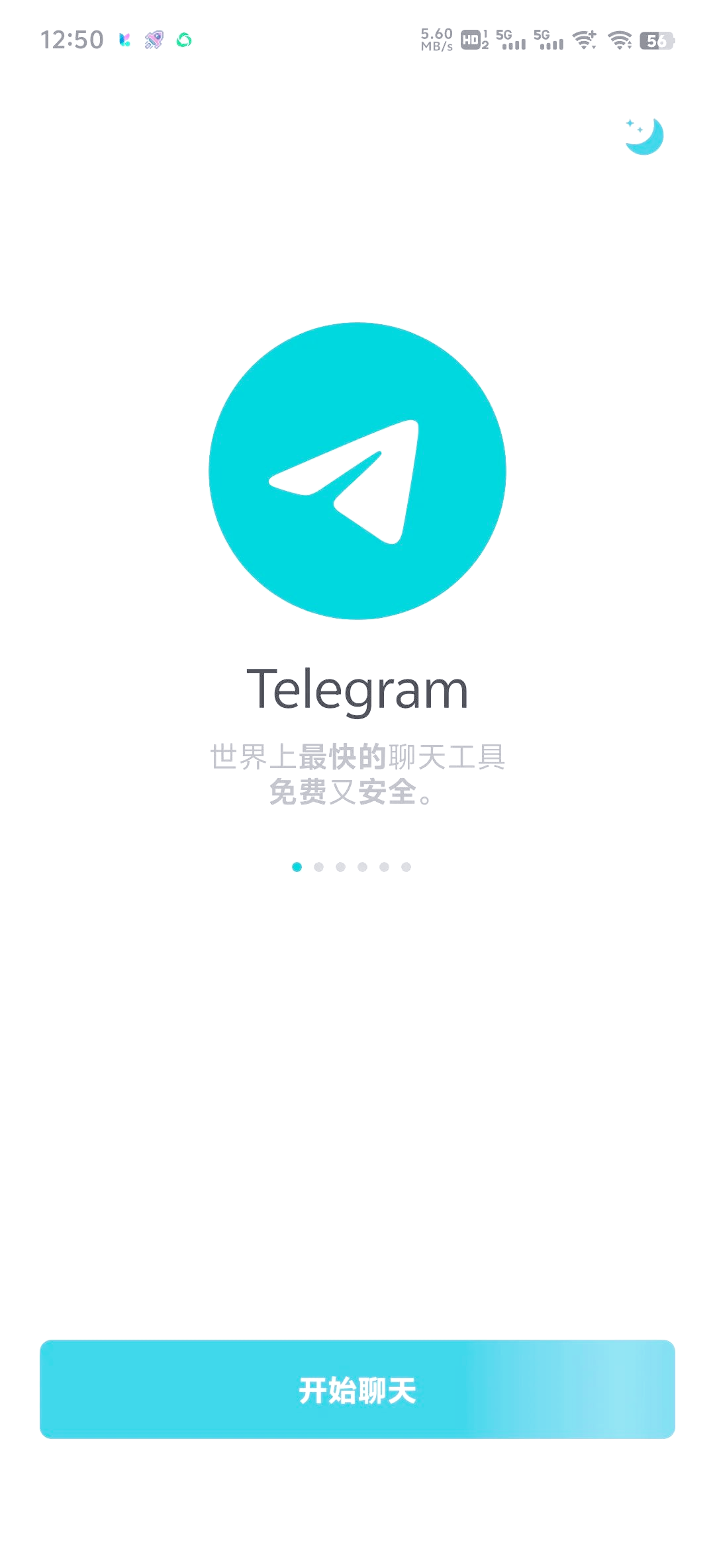Tap the leftmost notification icon beside the clock
715x1568 pixels.
tap(126, 41)
